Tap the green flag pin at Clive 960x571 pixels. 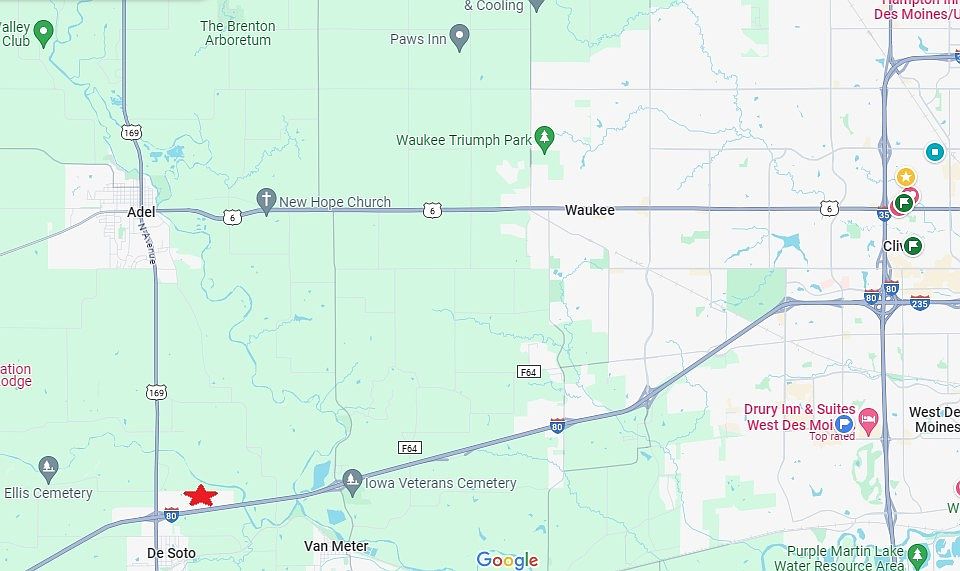point(911,245)
